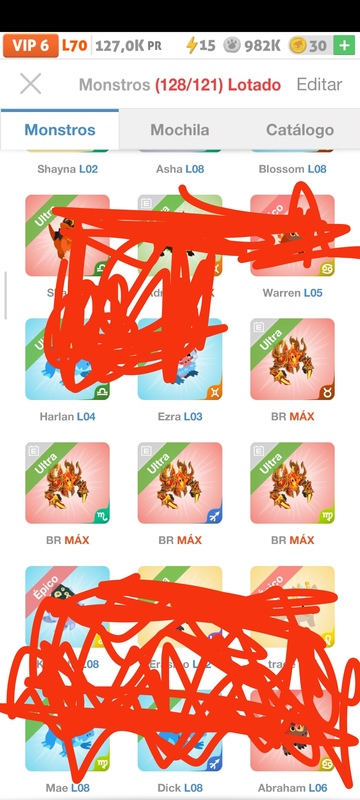Add more coins with green plus
Image resolution: width=360 pixels, height=800 pixels.
point(344,46)
